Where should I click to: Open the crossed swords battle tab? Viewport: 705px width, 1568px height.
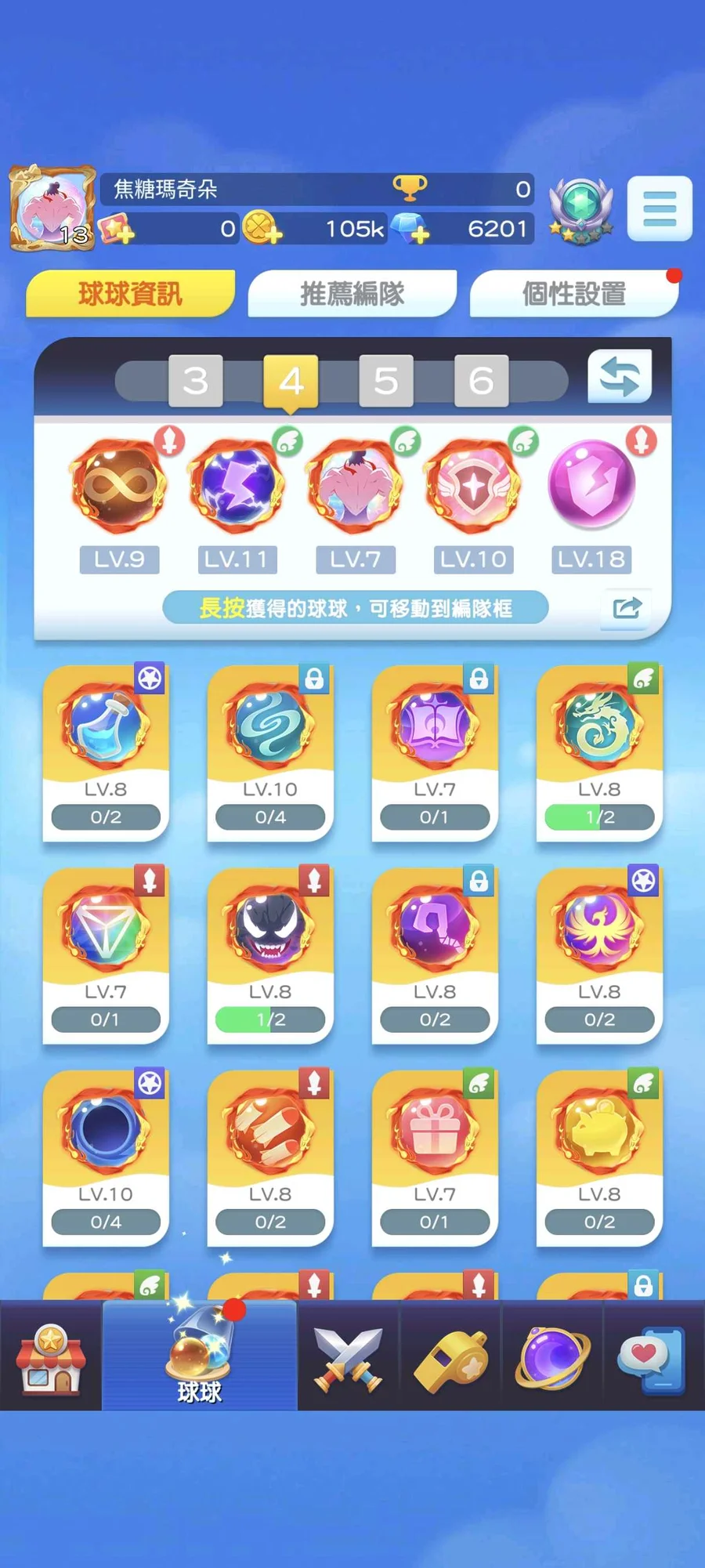349,1360
